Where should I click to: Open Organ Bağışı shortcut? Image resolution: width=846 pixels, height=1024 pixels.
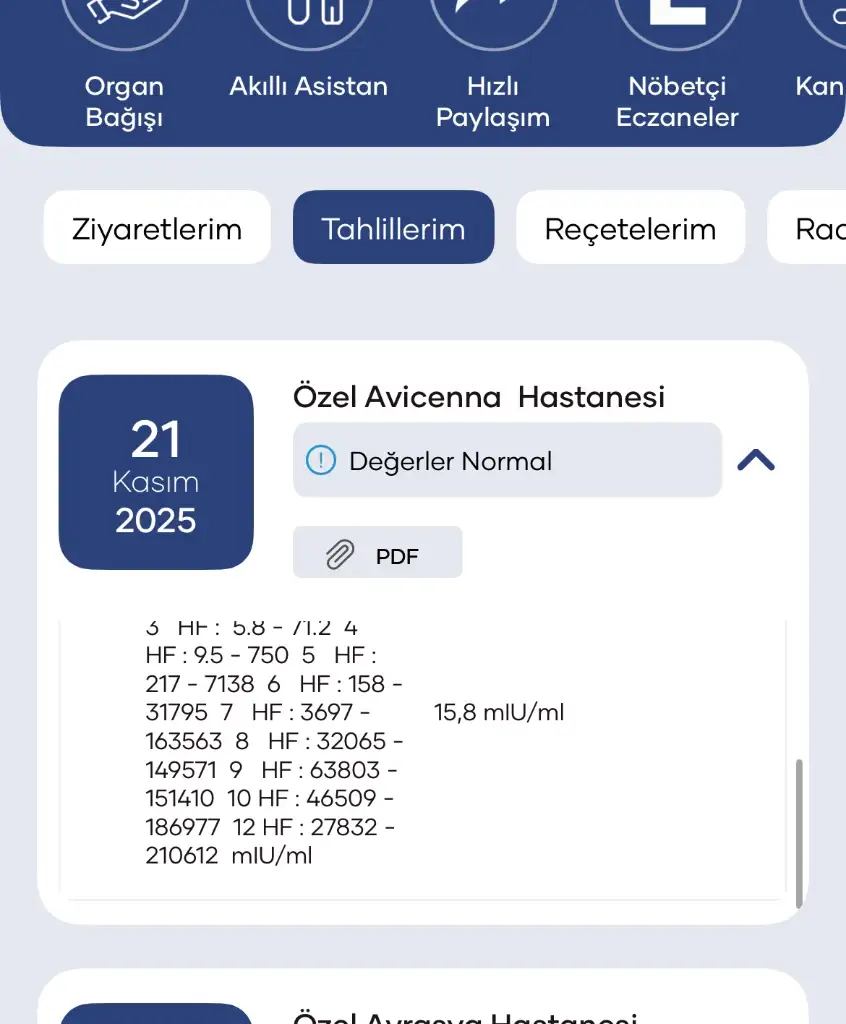point(124,60)
